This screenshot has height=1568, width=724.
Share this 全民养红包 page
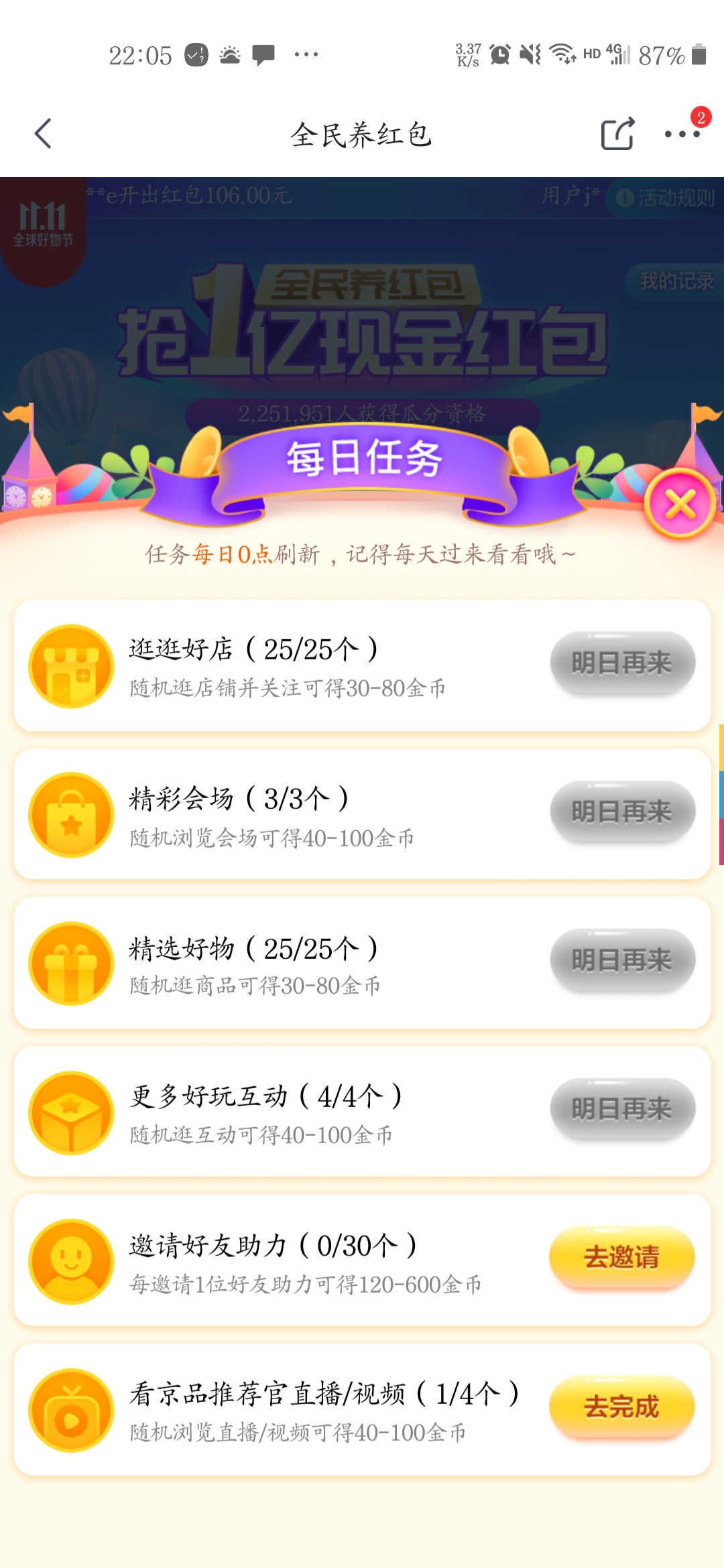pos(617,133)
